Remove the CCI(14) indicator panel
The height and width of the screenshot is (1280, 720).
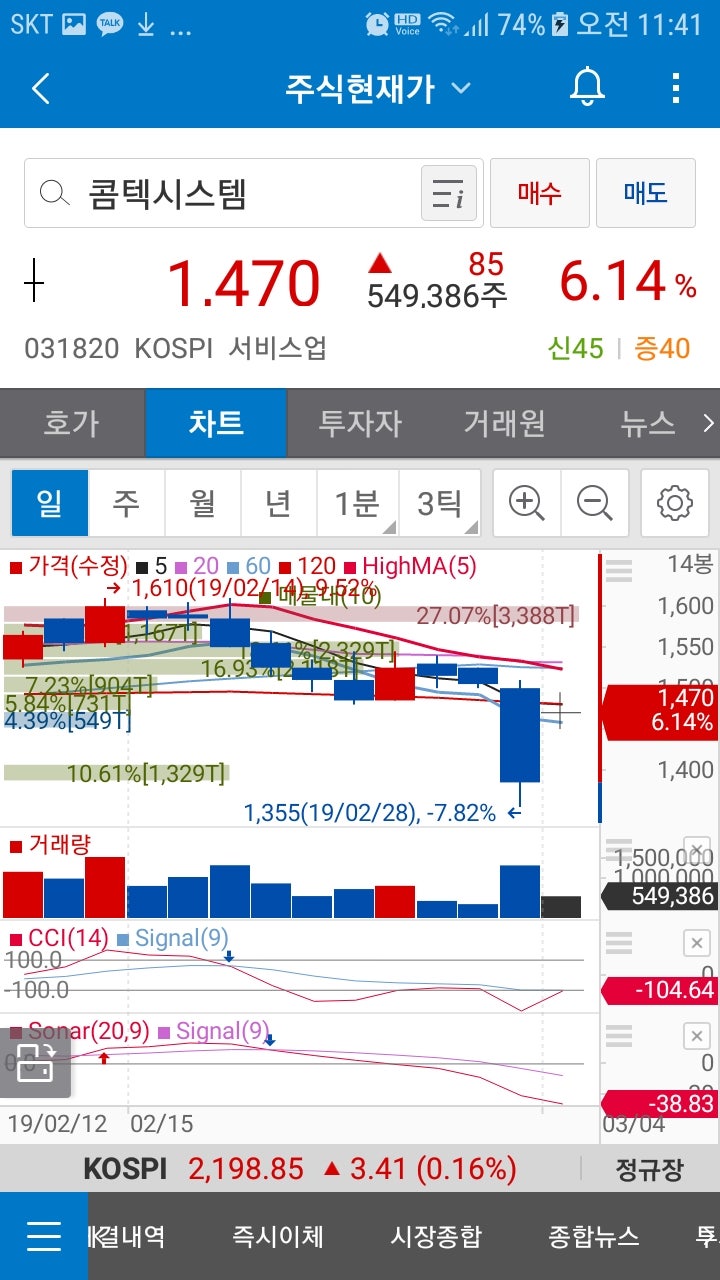(696, 941)
